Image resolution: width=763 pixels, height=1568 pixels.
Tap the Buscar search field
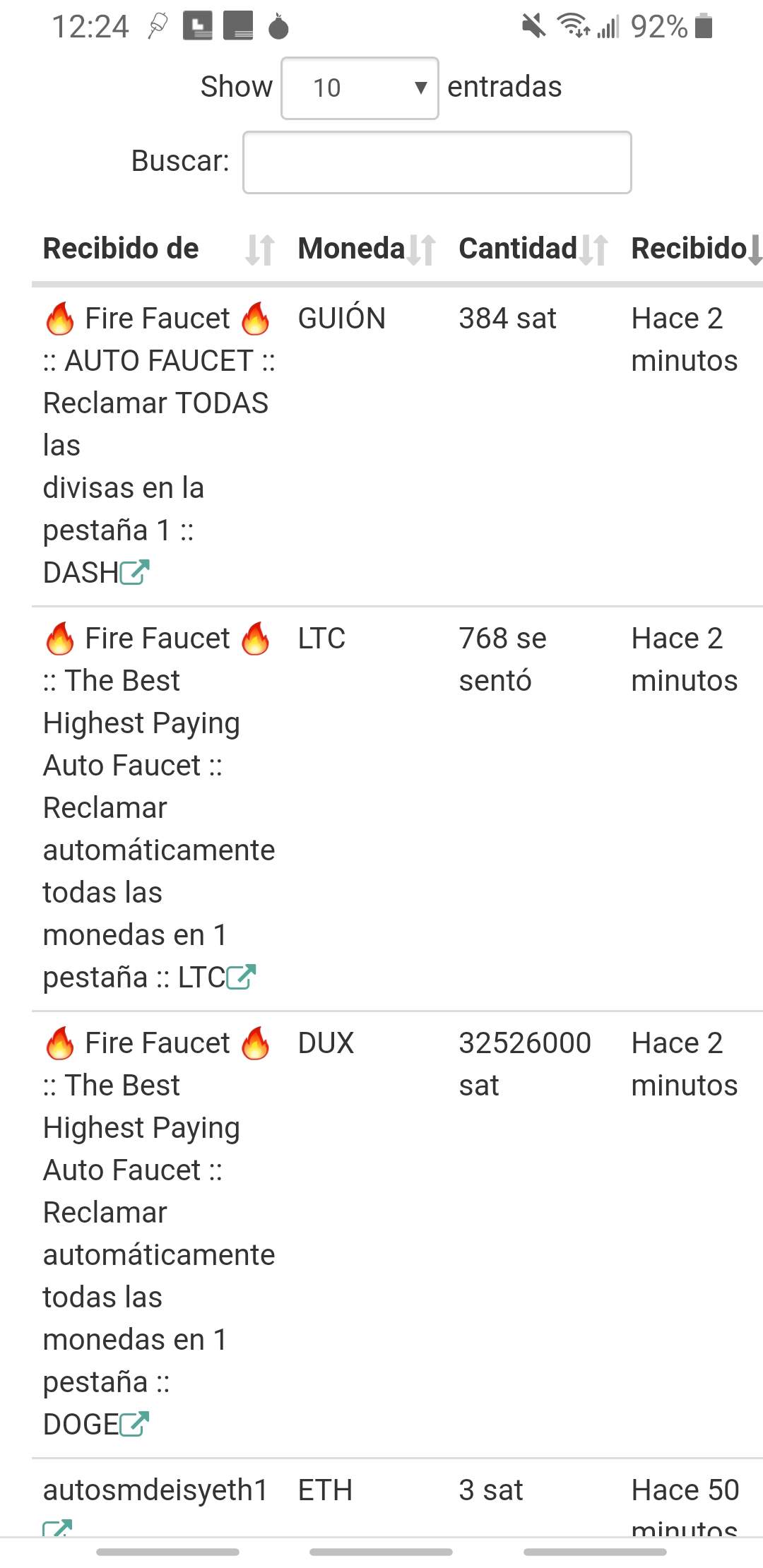(x=437, y=162)
